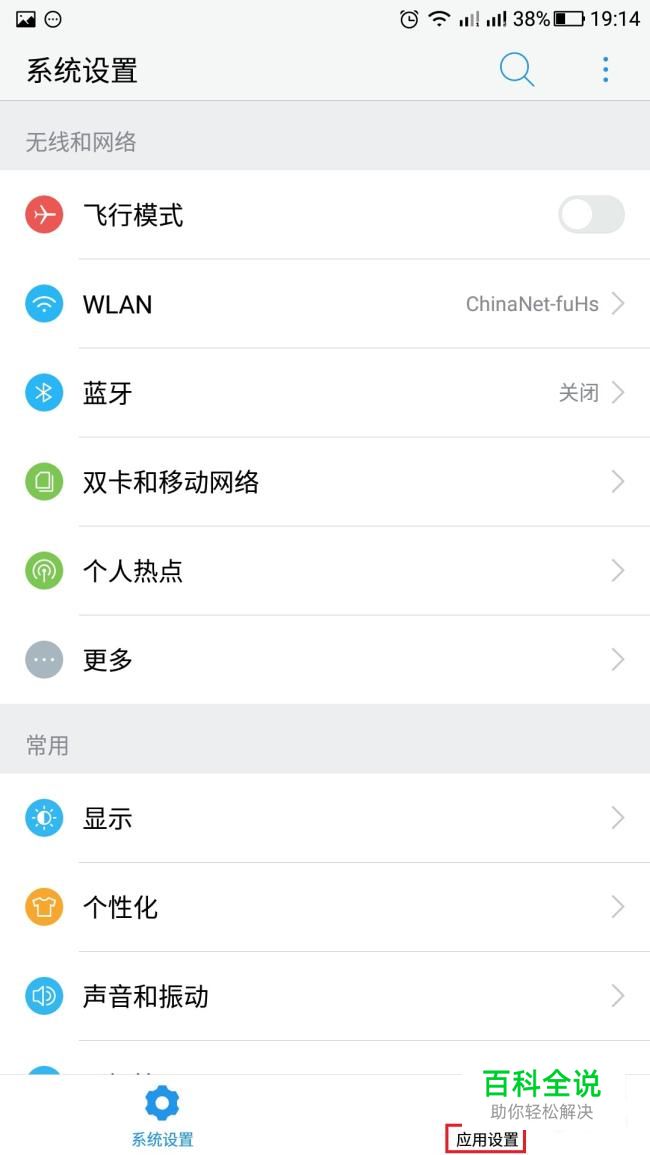This screenshot has width=650, height=1155.
Task: Open 显示 settings
Action: point(325,818)
